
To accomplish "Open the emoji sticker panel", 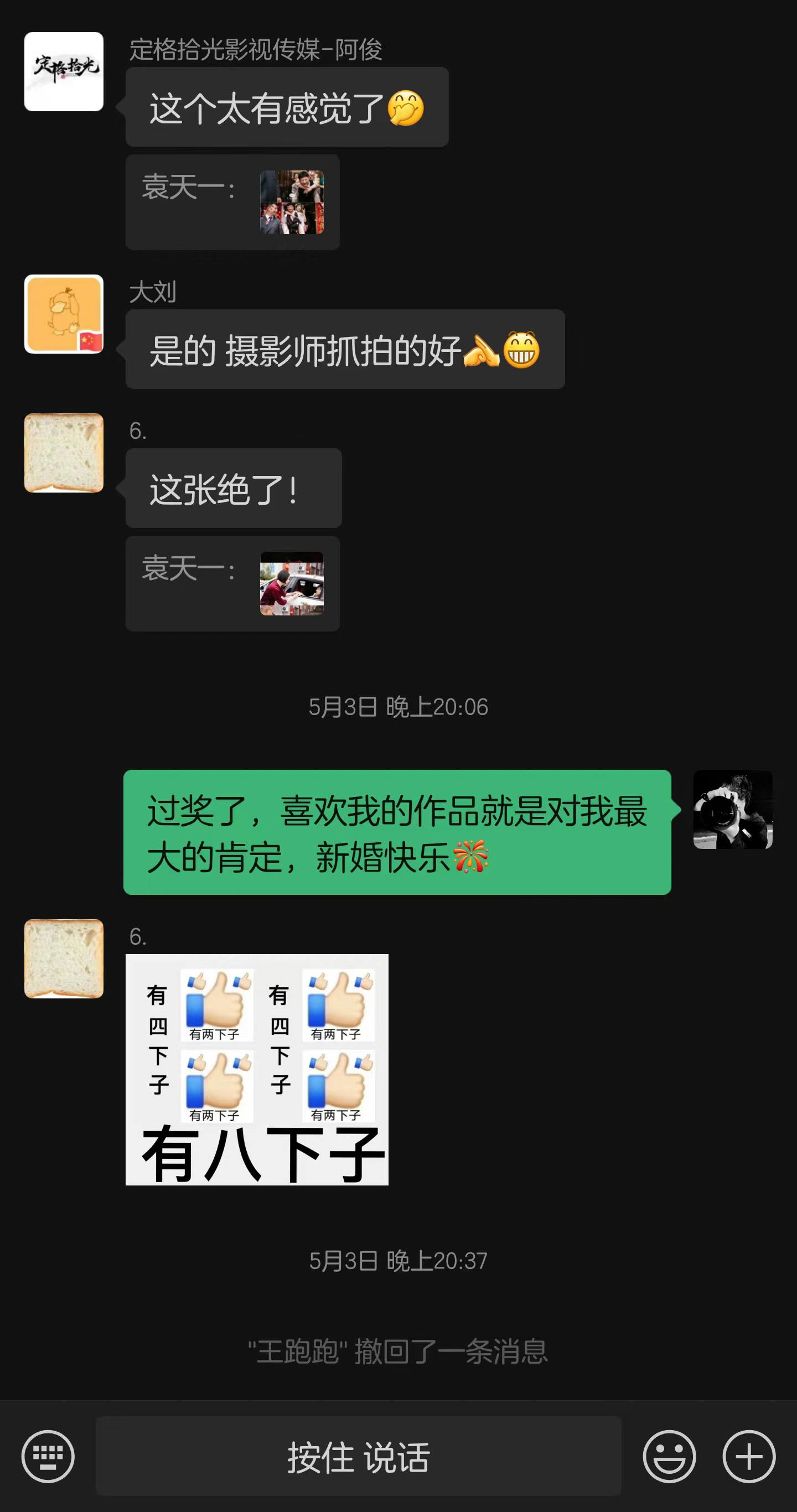I will (669, 1456).
